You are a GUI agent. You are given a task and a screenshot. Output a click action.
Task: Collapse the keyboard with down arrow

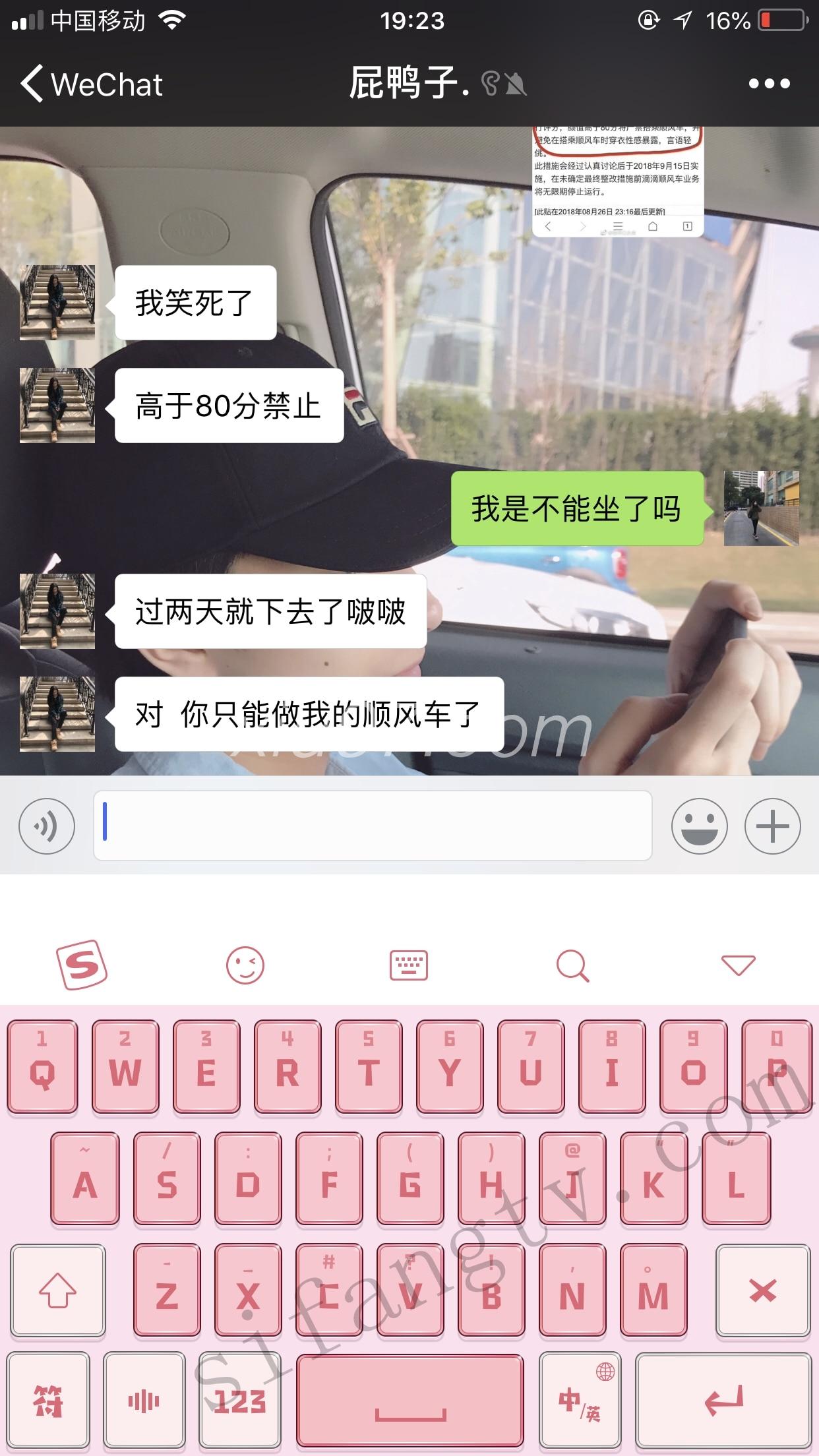coord(738,965)
